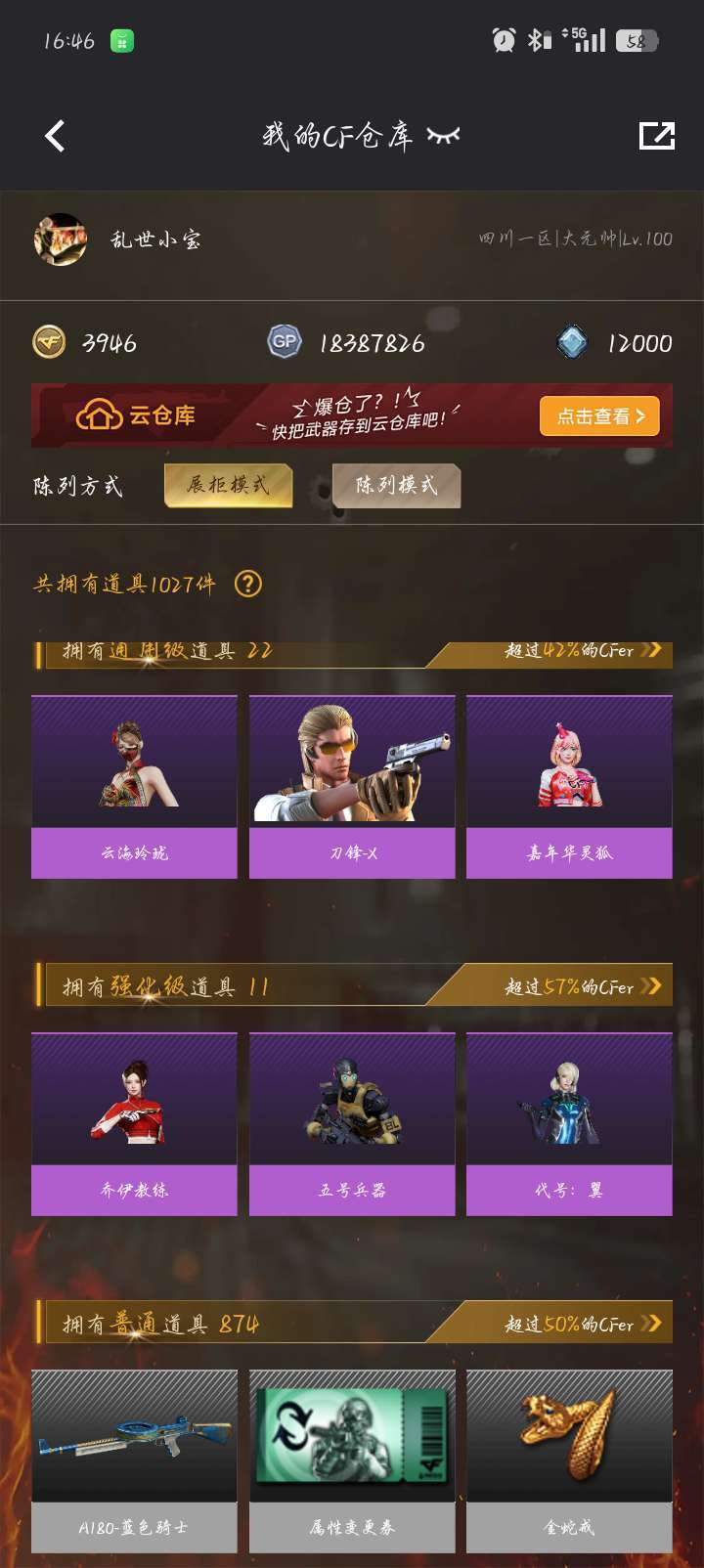704x1568 pixels.
Task: Select the GP coin icon
Action: coord(285,343)
